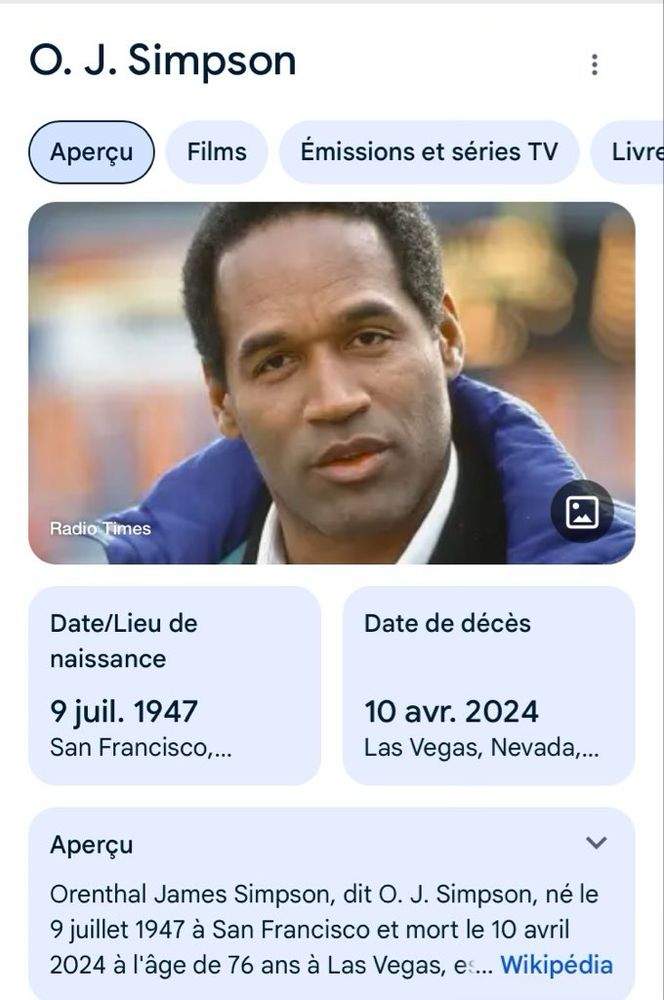Expand the Aperçu section chevron
The width and height of the screenshot is (664, 1000).
596,843
